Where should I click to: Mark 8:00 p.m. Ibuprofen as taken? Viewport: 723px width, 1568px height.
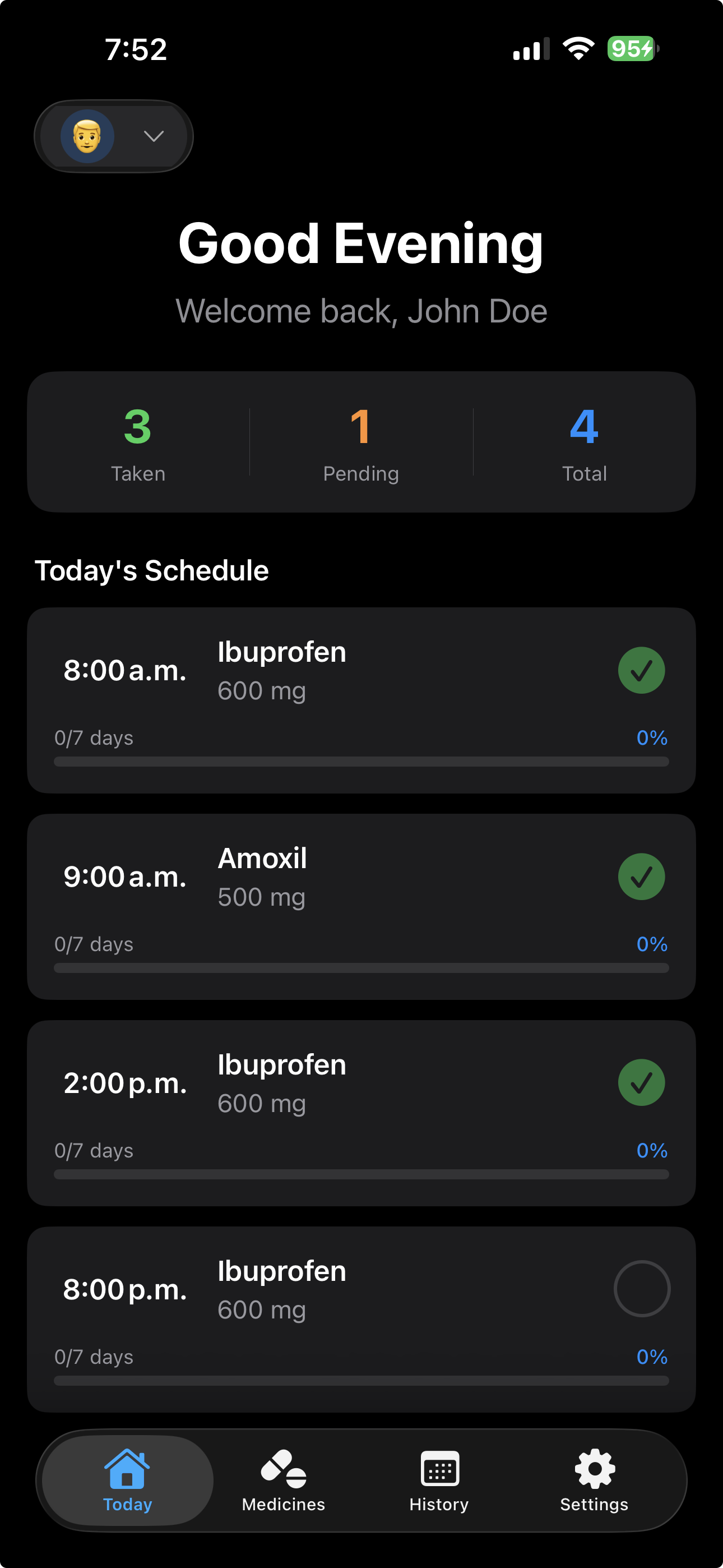click(x=642, y=1289)
